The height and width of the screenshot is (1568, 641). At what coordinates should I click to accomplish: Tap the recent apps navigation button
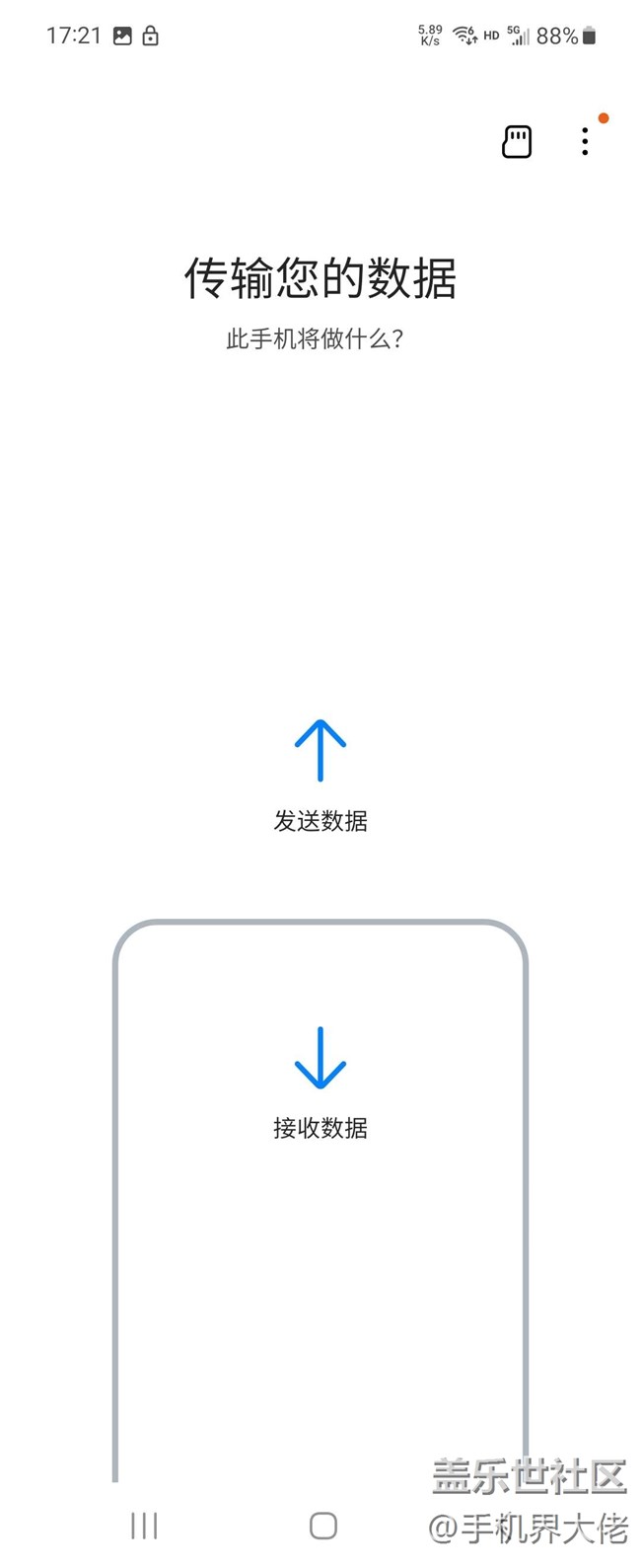pos(144,1526)
